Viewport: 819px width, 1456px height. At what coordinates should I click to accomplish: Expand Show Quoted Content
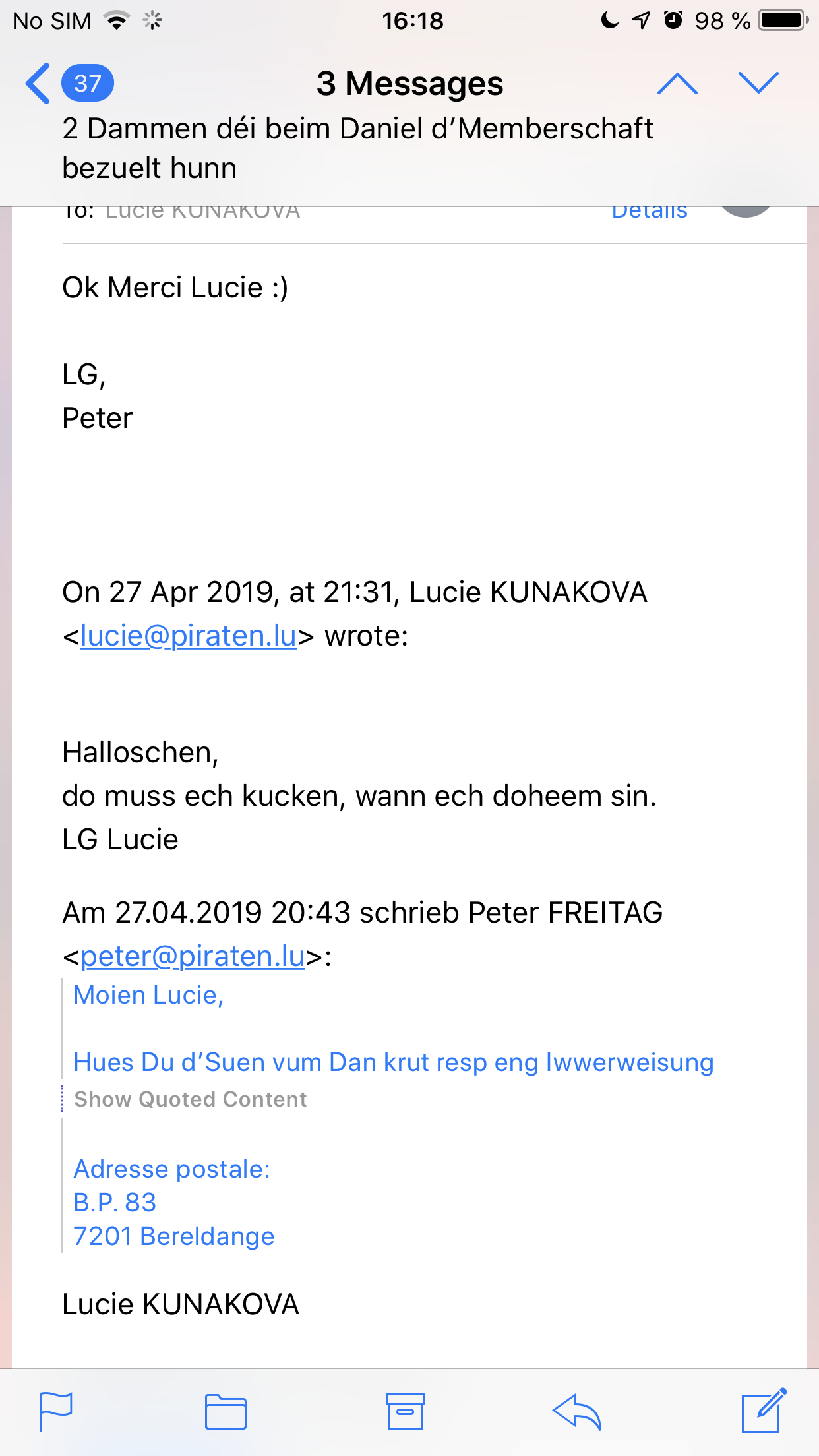pos(190,1099)
